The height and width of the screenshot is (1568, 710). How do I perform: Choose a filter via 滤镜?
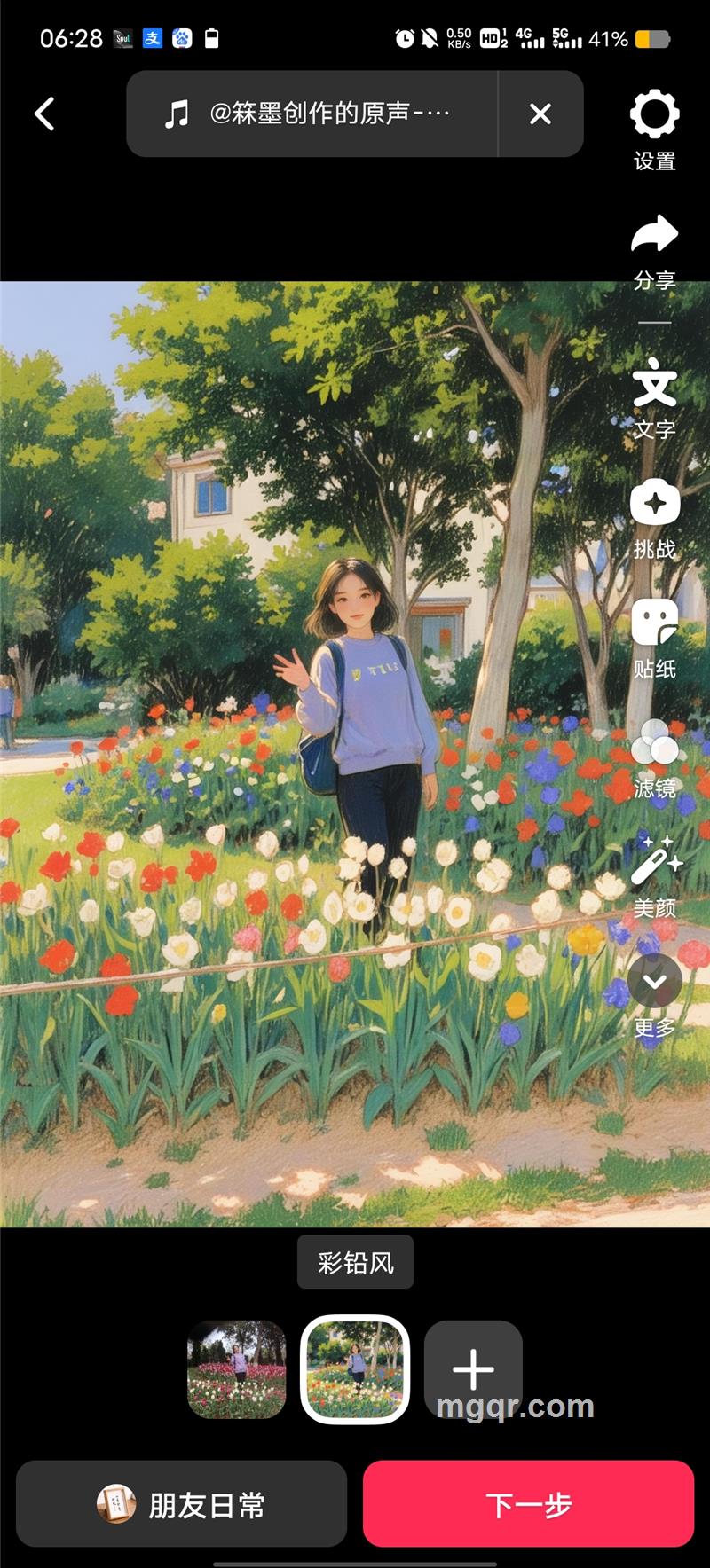click(x=655, y=757)
